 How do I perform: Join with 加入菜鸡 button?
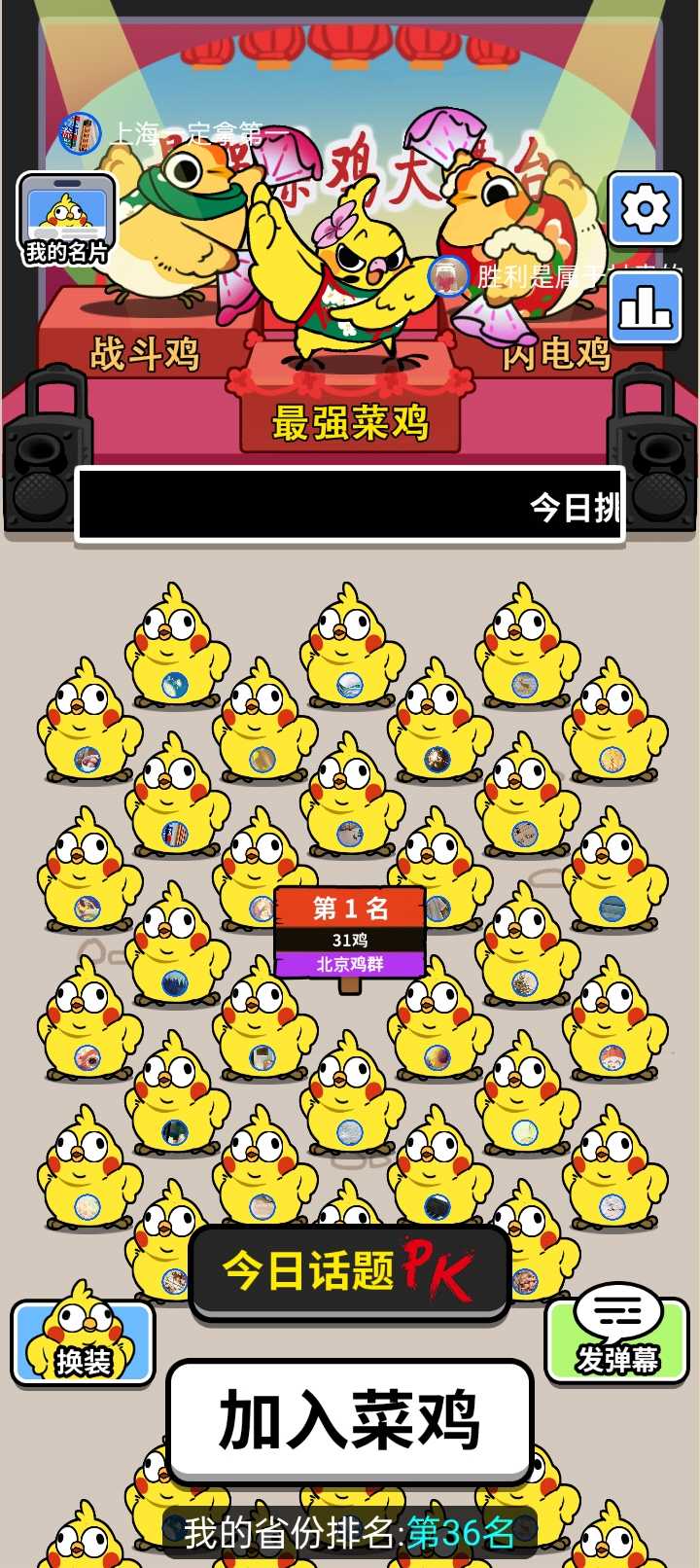click(350, 1420)
